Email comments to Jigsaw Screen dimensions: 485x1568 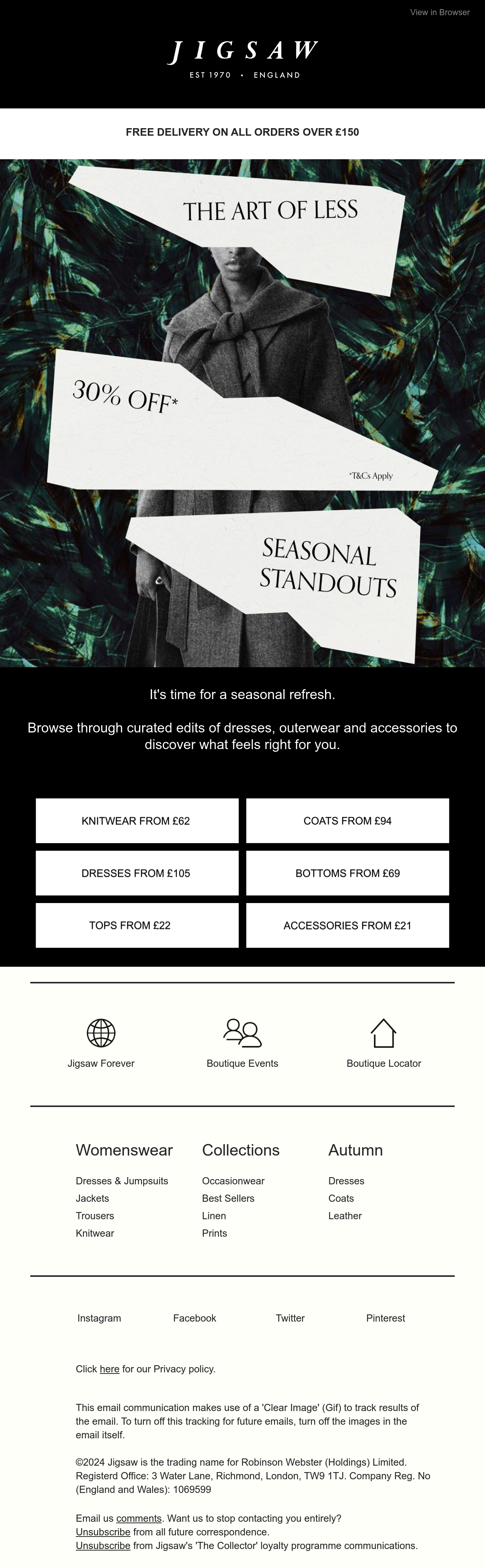(x=139, y=1518)
